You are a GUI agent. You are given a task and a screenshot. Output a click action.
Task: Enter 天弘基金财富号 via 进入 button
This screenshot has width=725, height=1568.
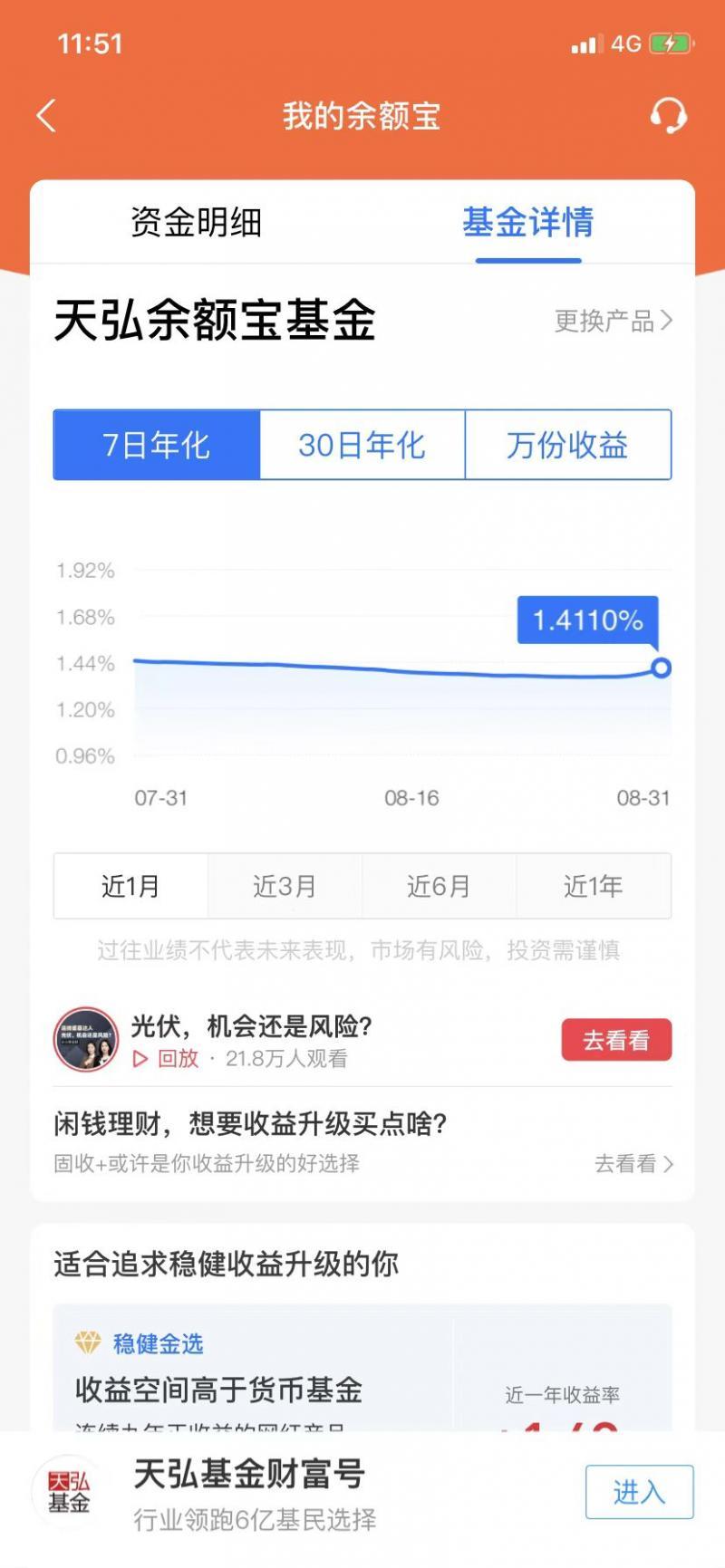(x=639, y=1491)
